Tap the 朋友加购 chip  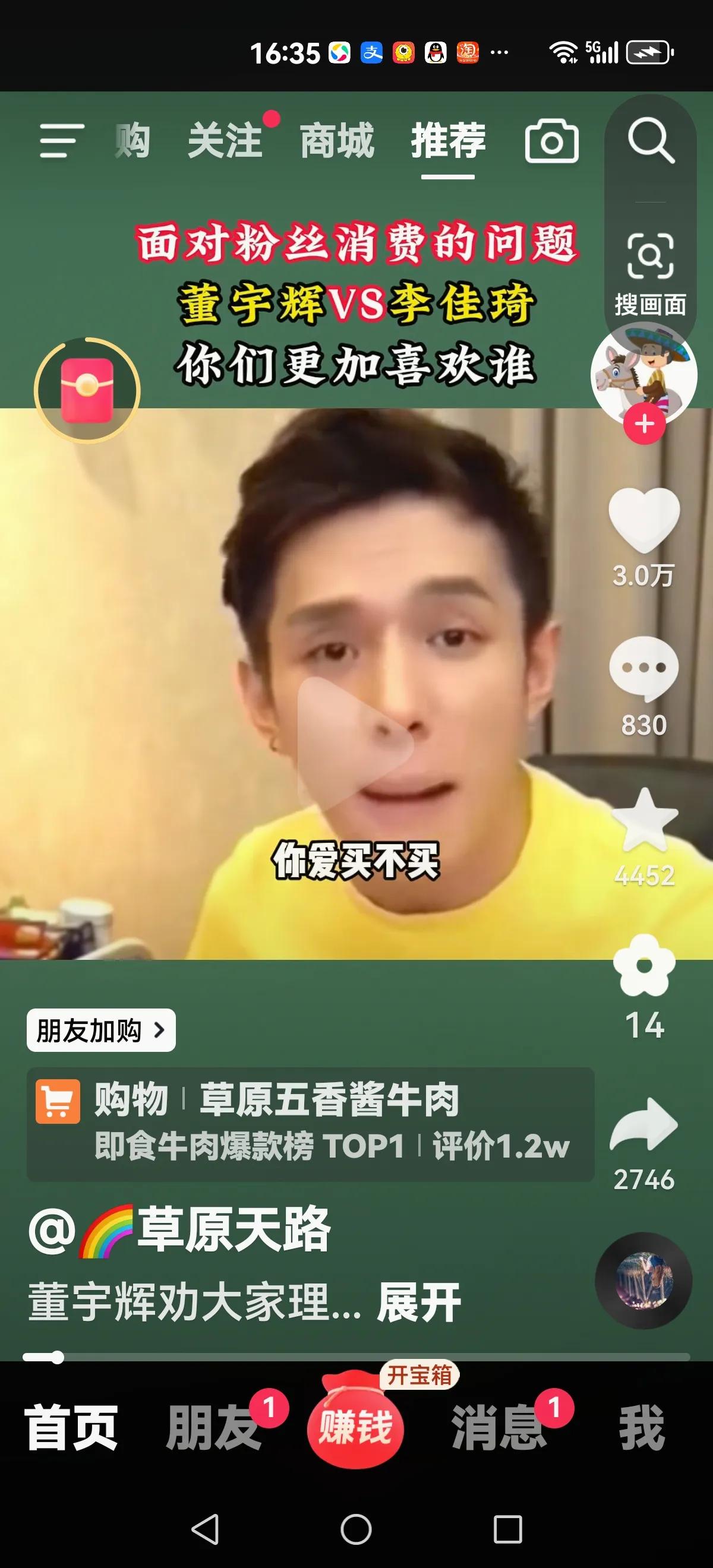(101, 1030)
